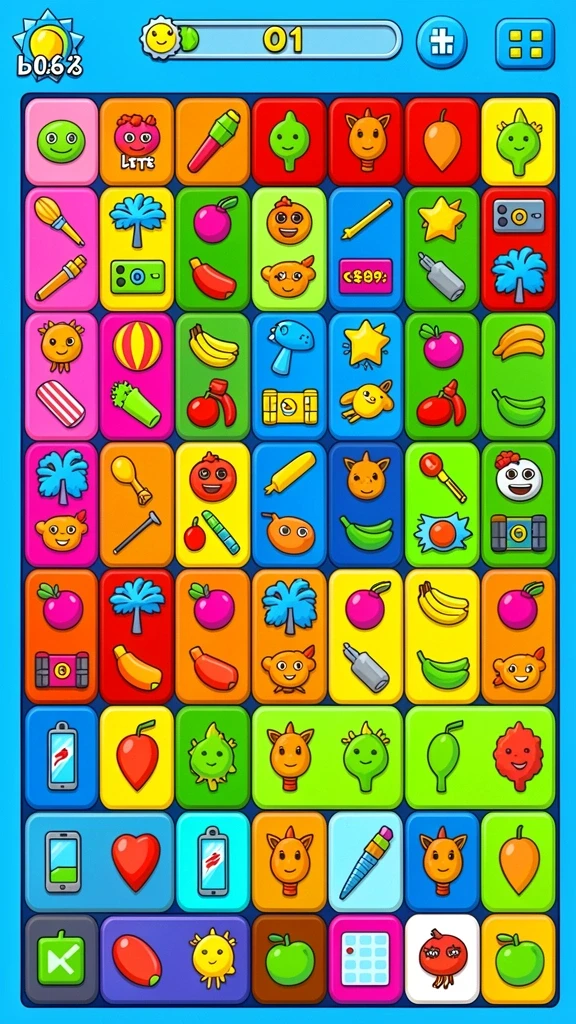Tap the orange tile with red monster

pos(136,142)
